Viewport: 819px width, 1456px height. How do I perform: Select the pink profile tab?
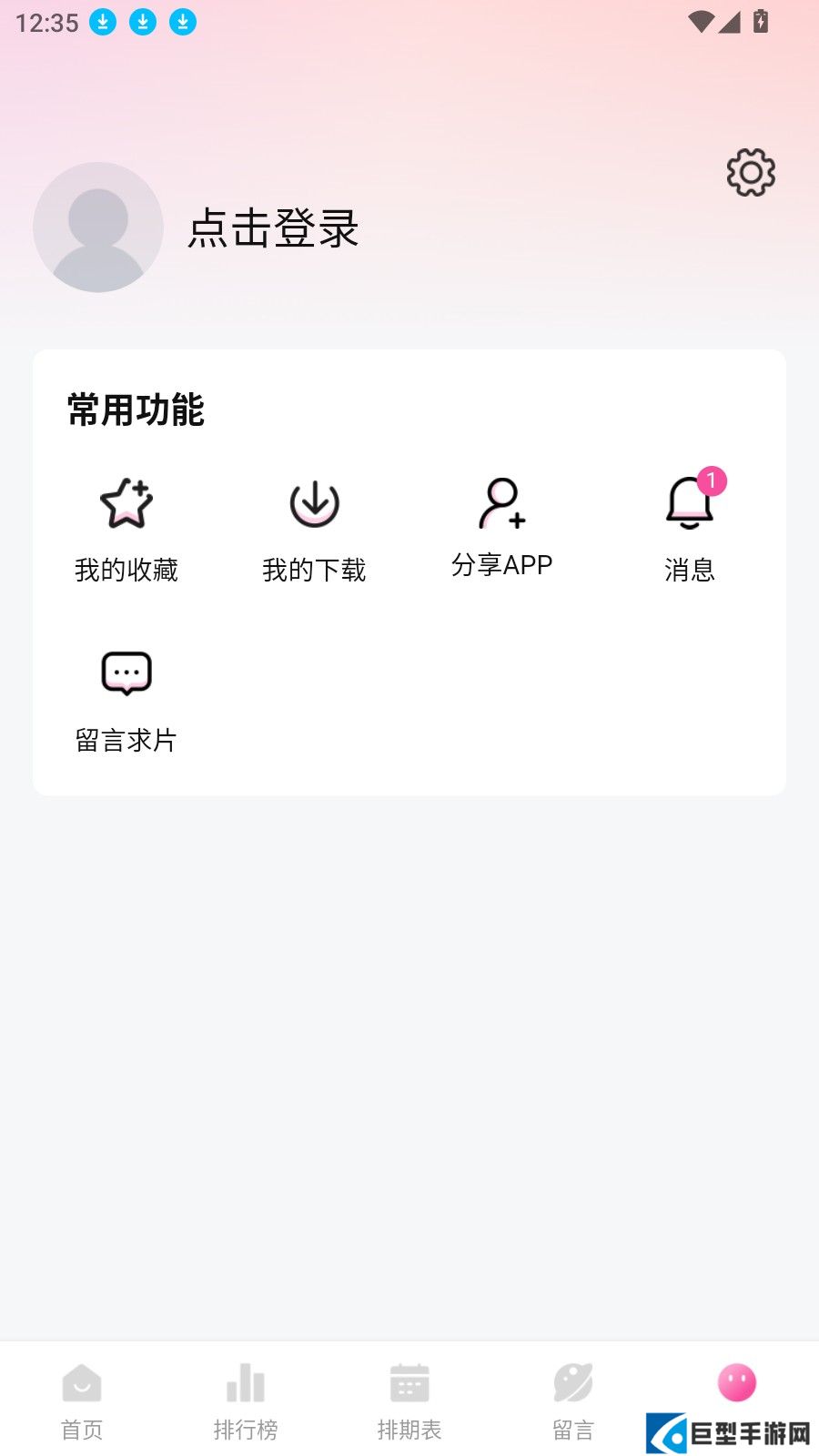pos(737,1383)
